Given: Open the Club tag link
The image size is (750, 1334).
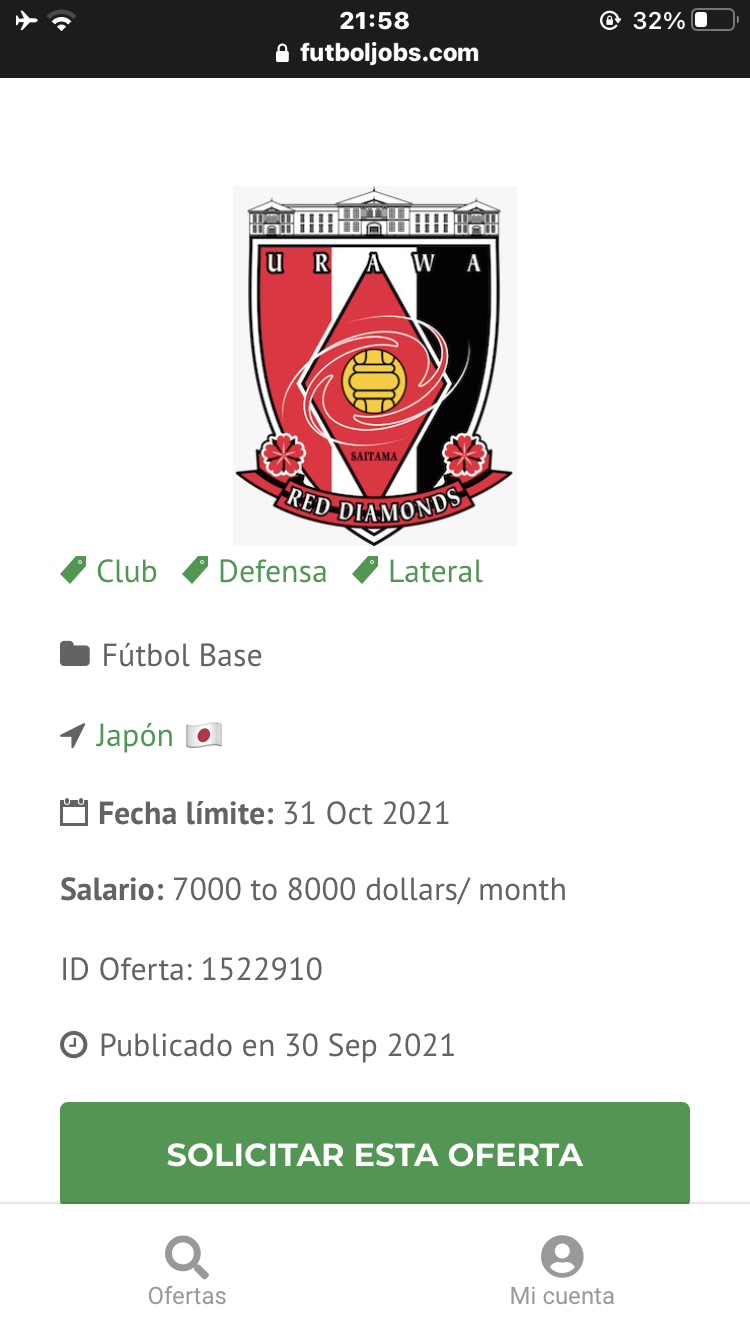Looking at the screenshot, I should pos(125,572).
